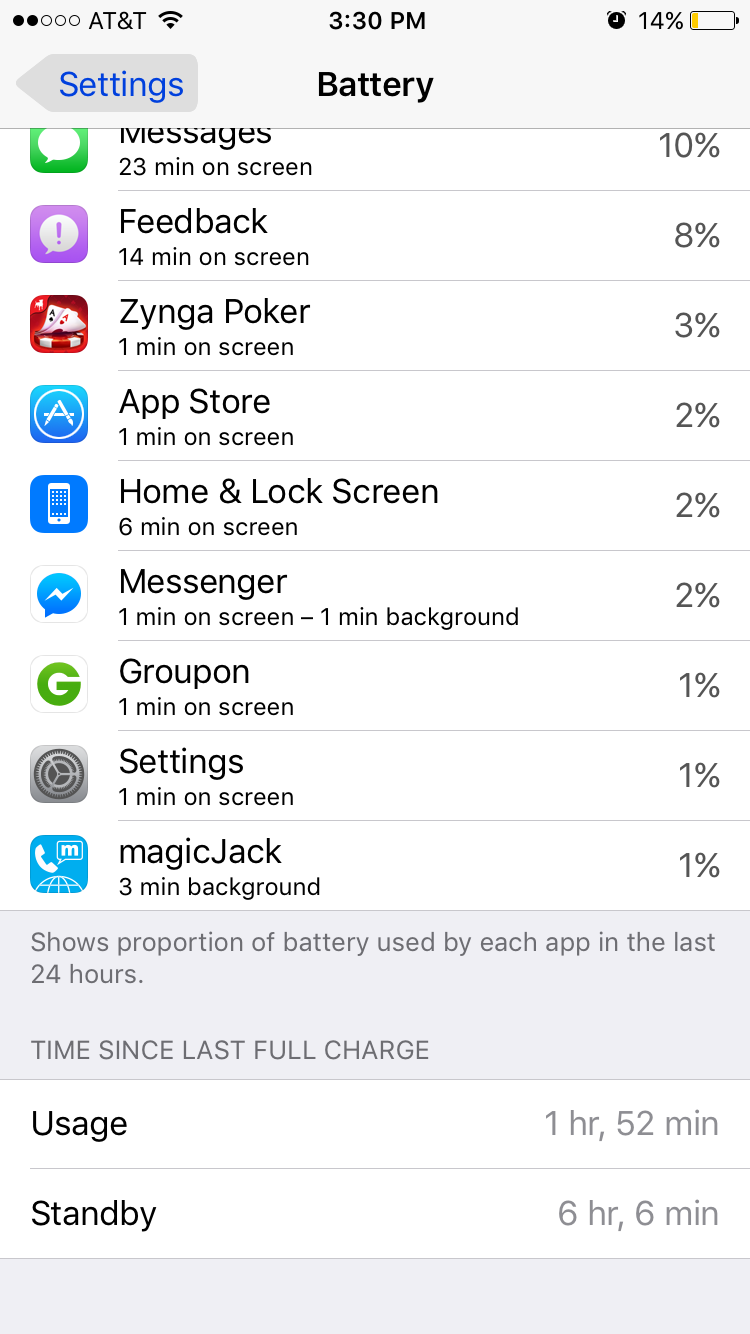750x1334 pixels.
Task: Tap the Messenger battery usage row
Action: tap(375, 596)
